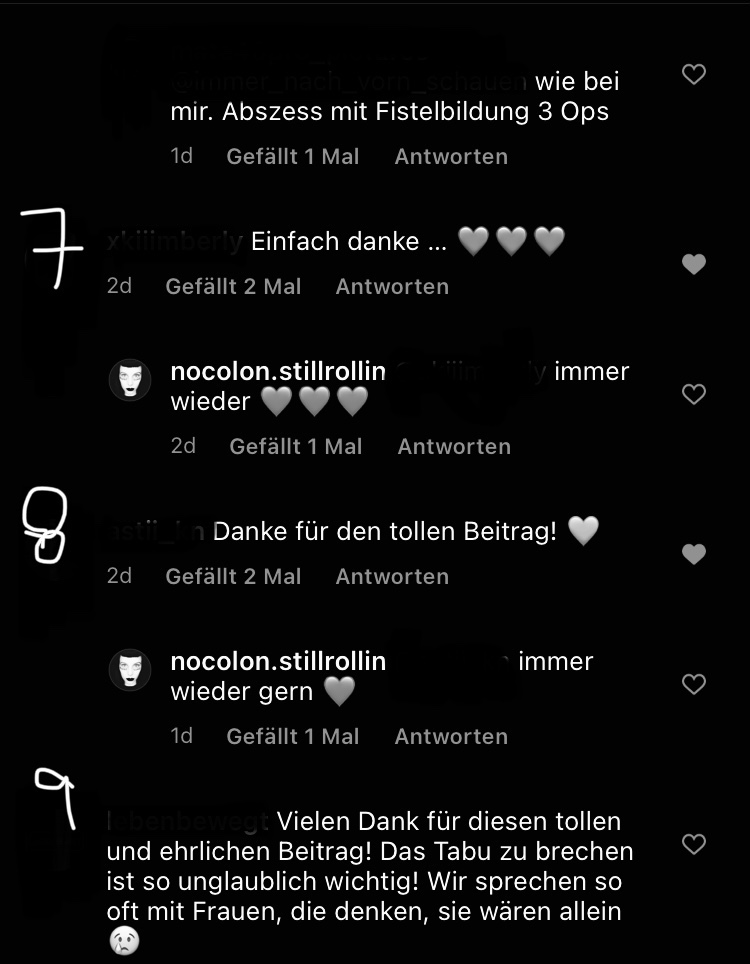Image resolution: width=750 pixels, height=964 pixels.
Task: Open nocolon.stillrollin avatar beside three-heart reply
Action: (x=130, y=380)
